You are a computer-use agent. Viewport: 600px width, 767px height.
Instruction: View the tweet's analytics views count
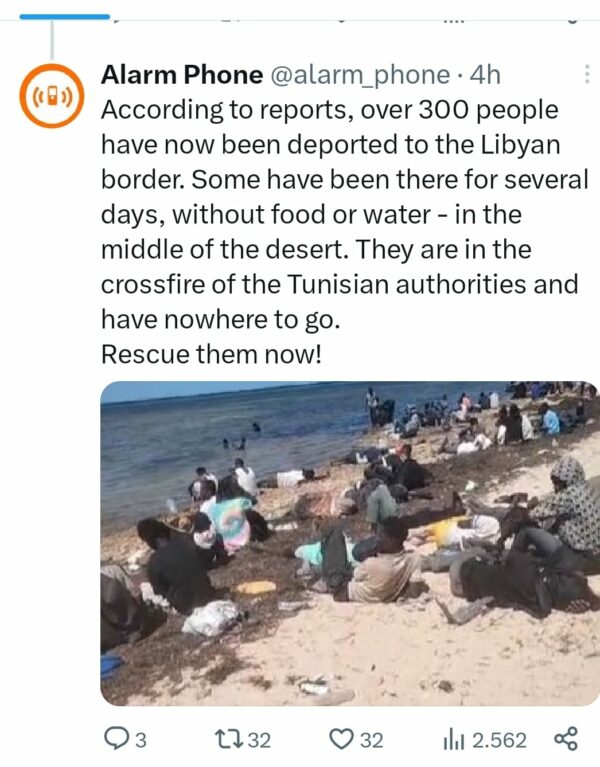(x=484, y=740)
